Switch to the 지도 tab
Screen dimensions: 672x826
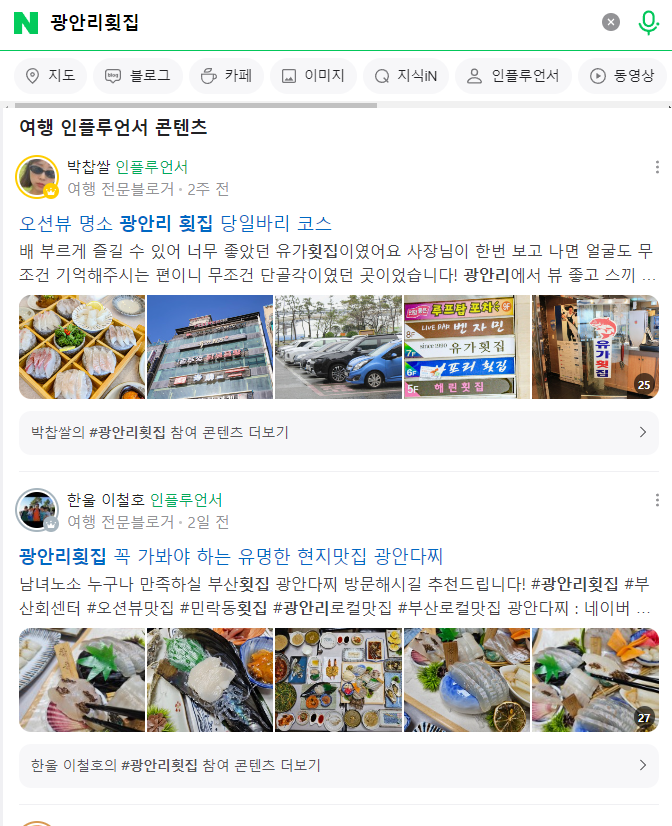click(x=50, y=75)
